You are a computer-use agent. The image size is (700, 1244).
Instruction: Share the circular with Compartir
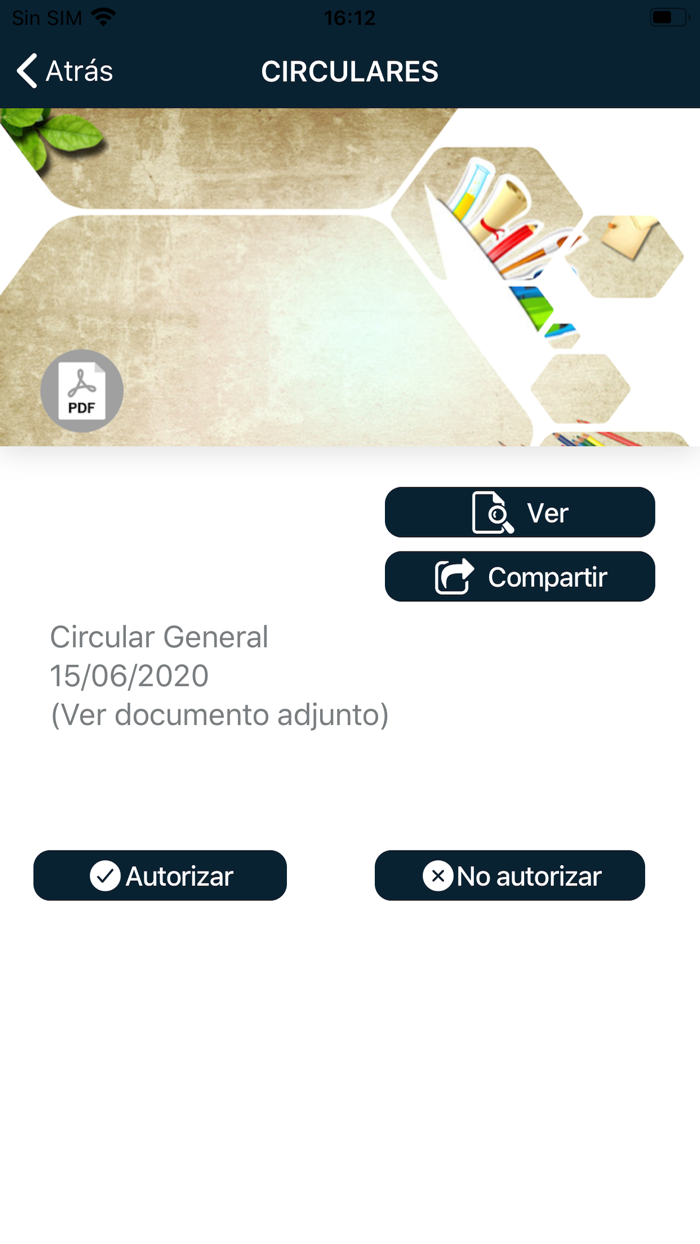point(520,577)
